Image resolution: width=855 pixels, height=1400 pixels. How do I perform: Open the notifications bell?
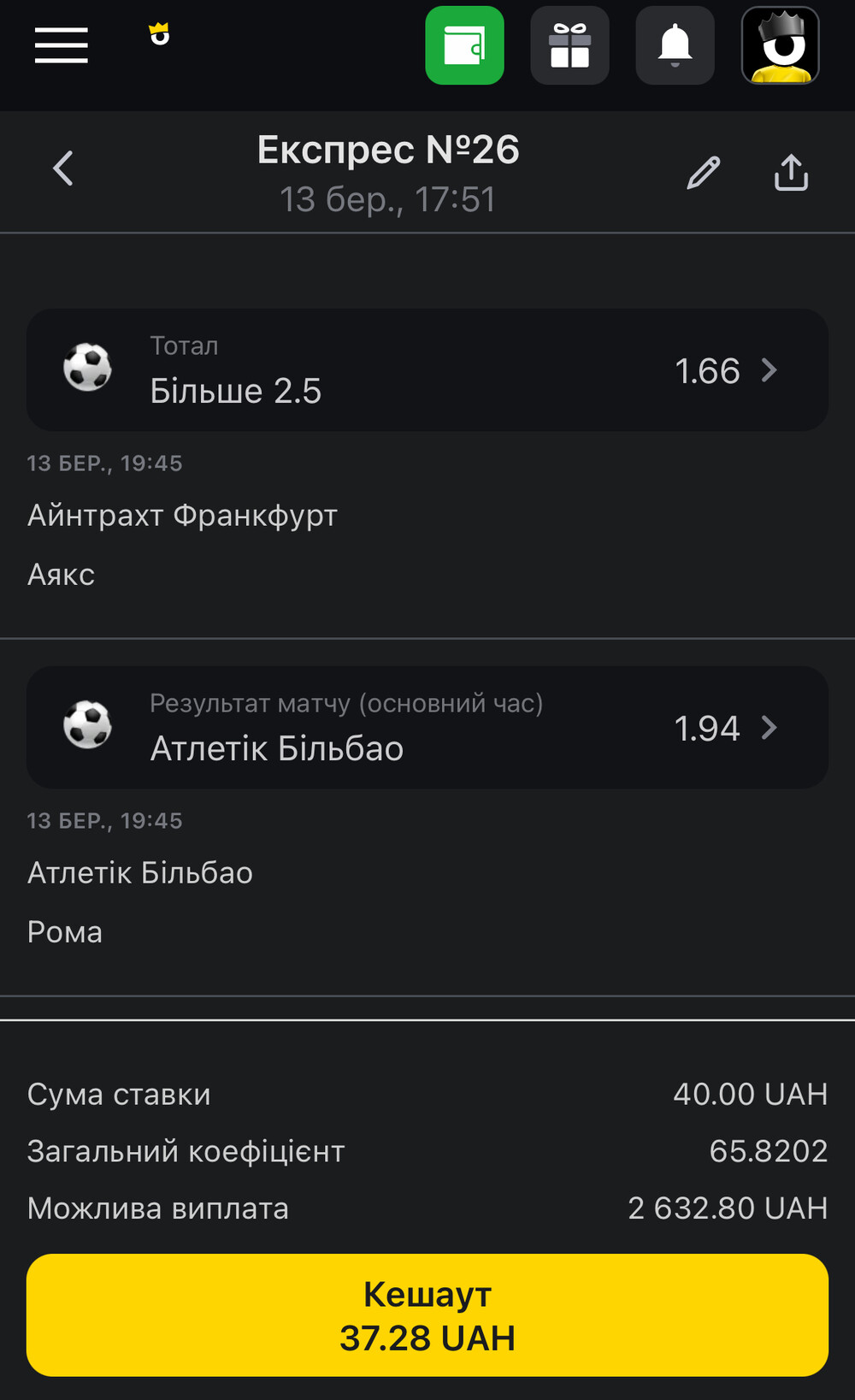(675, 45)
